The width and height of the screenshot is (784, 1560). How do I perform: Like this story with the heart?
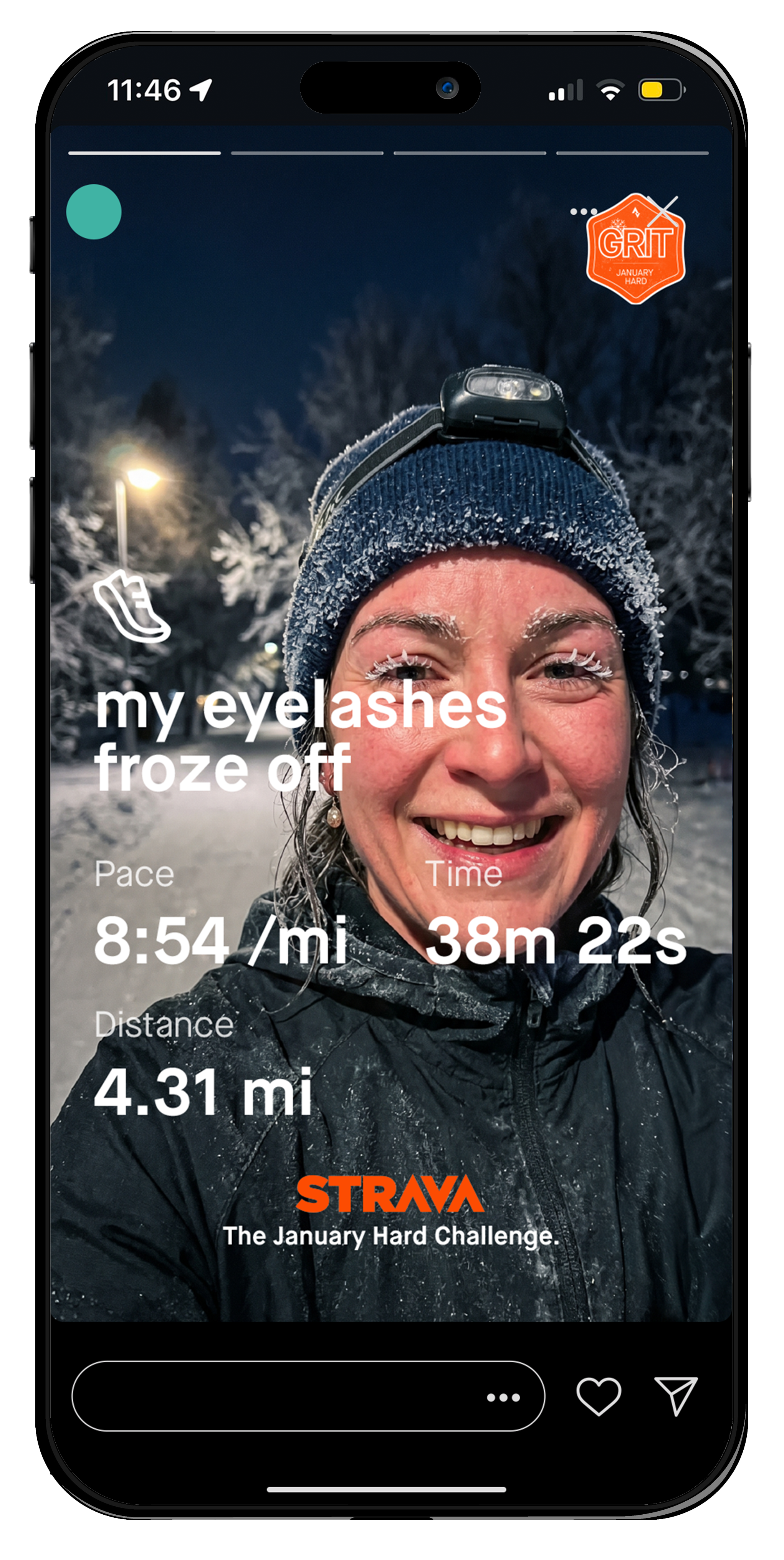(x=598, y=1396)
